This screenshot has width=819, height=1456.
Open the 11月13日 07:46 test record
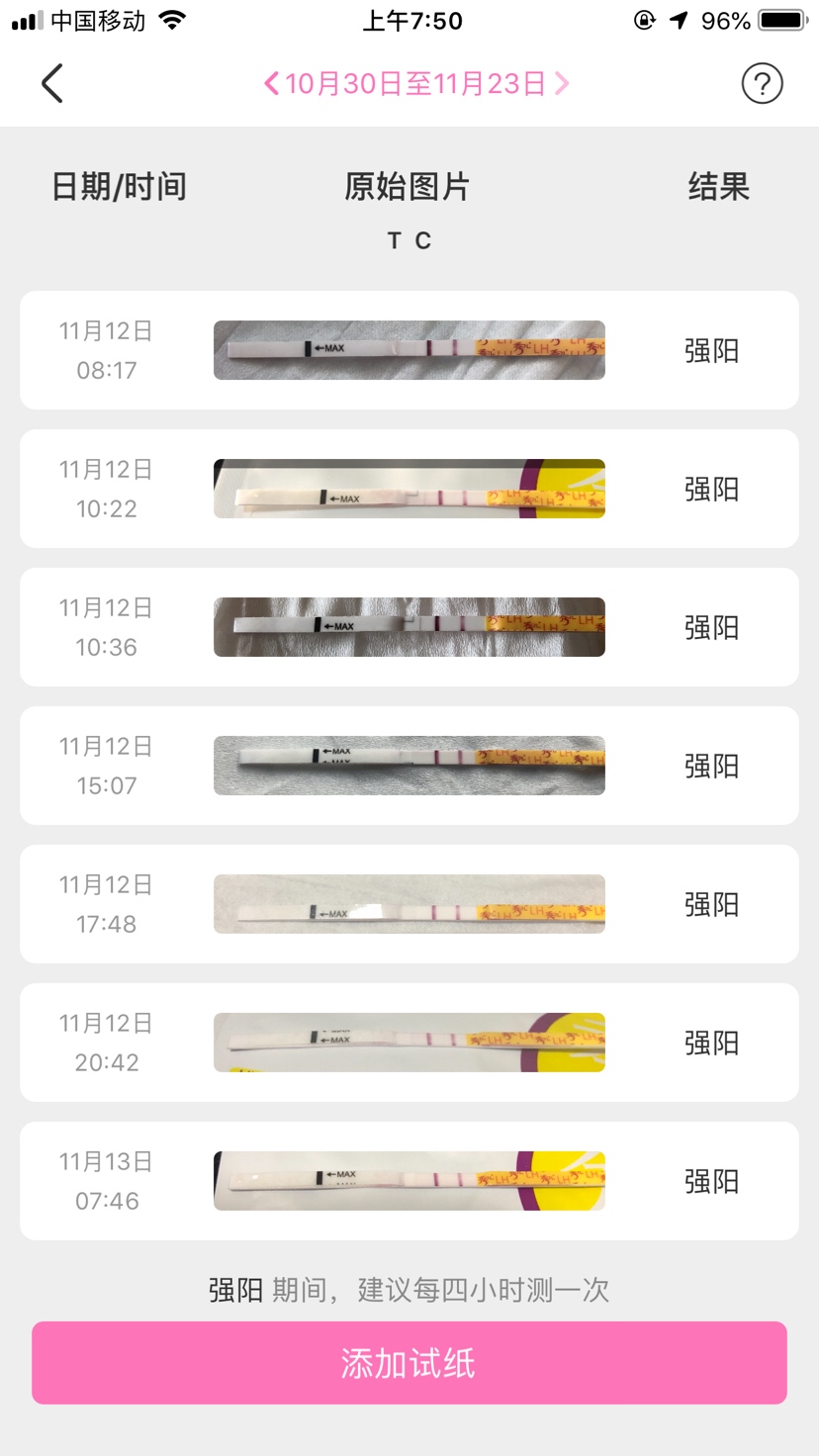coord(409,1181)
